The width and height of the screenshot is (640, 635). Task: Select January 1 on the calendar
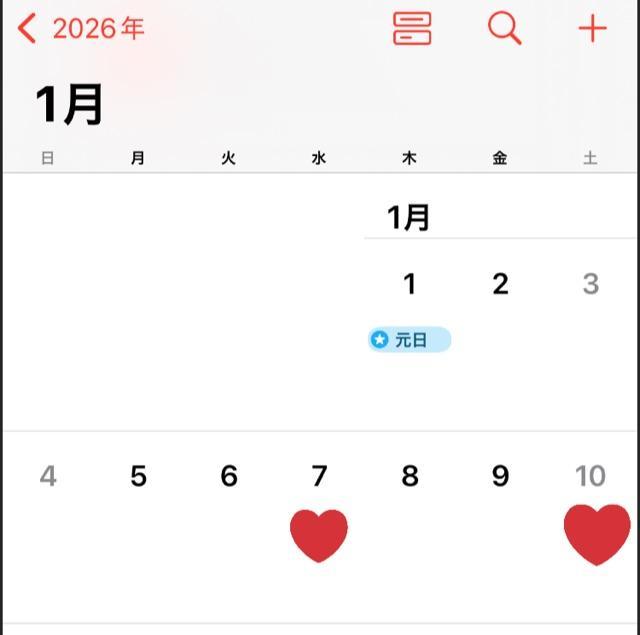pyautogui.click(x=409, y=284)
